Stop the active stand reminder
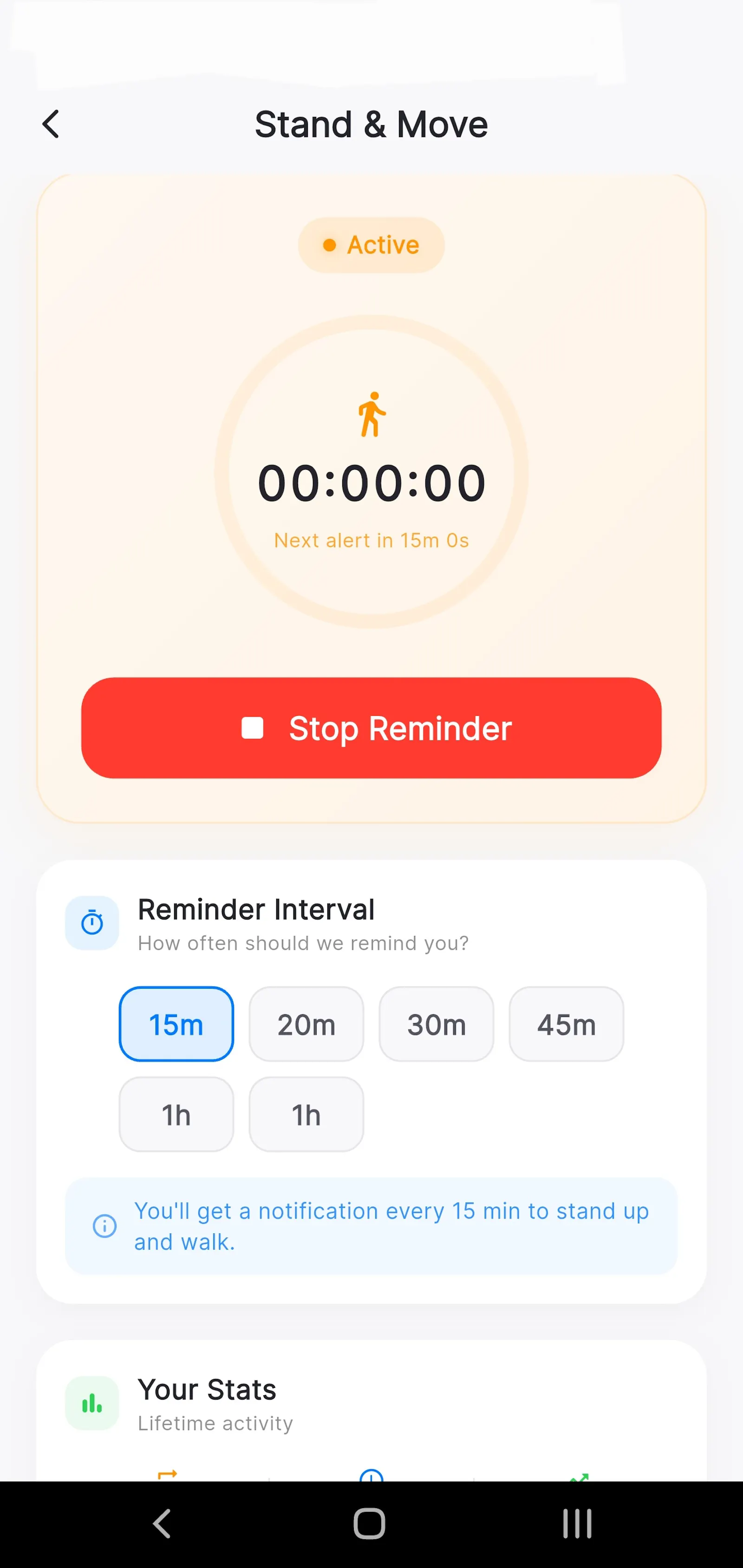Screen dimensions: 743x1568 (371, 728)
